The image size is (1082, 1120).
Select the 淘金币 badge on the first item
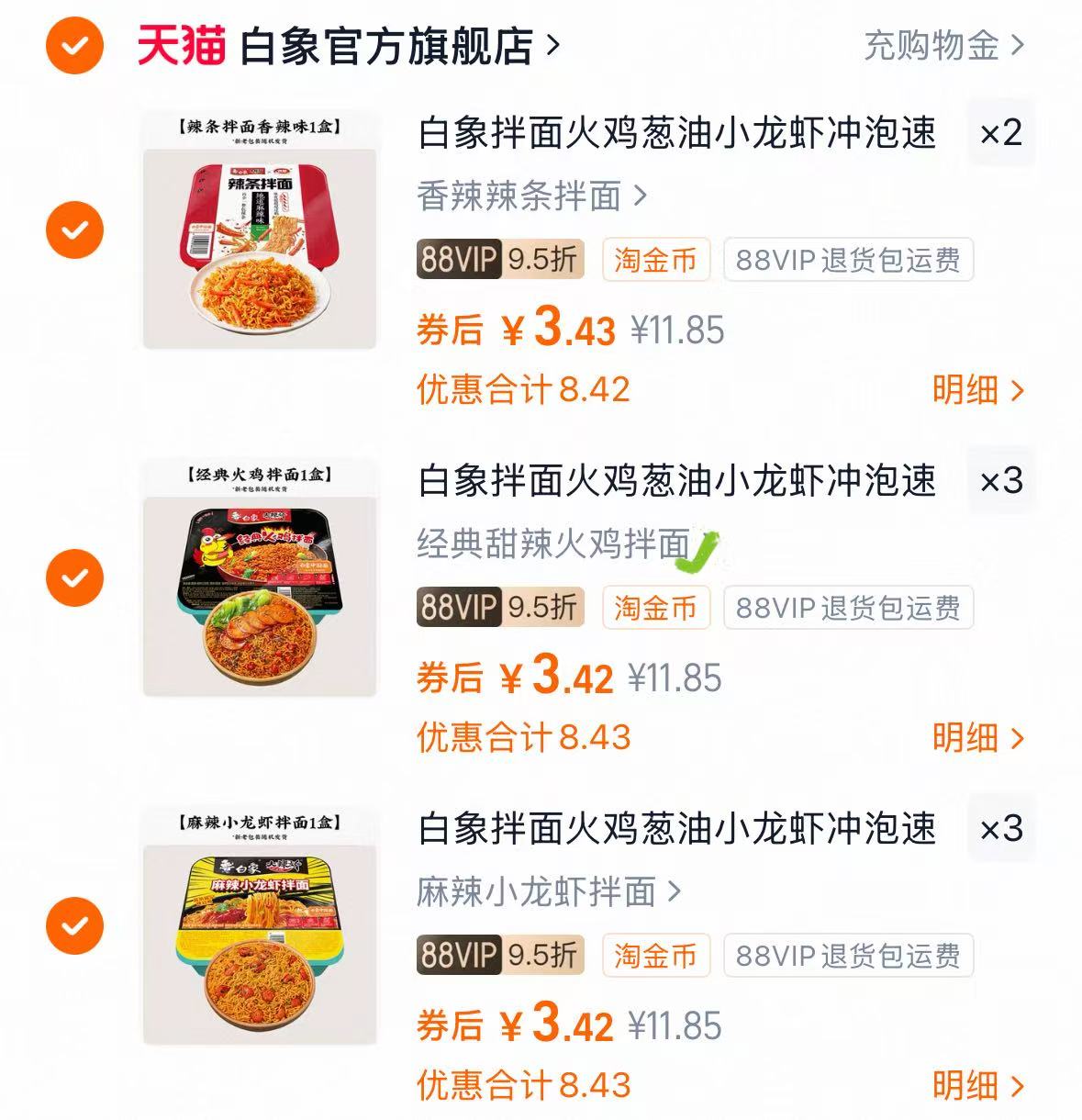655,261
